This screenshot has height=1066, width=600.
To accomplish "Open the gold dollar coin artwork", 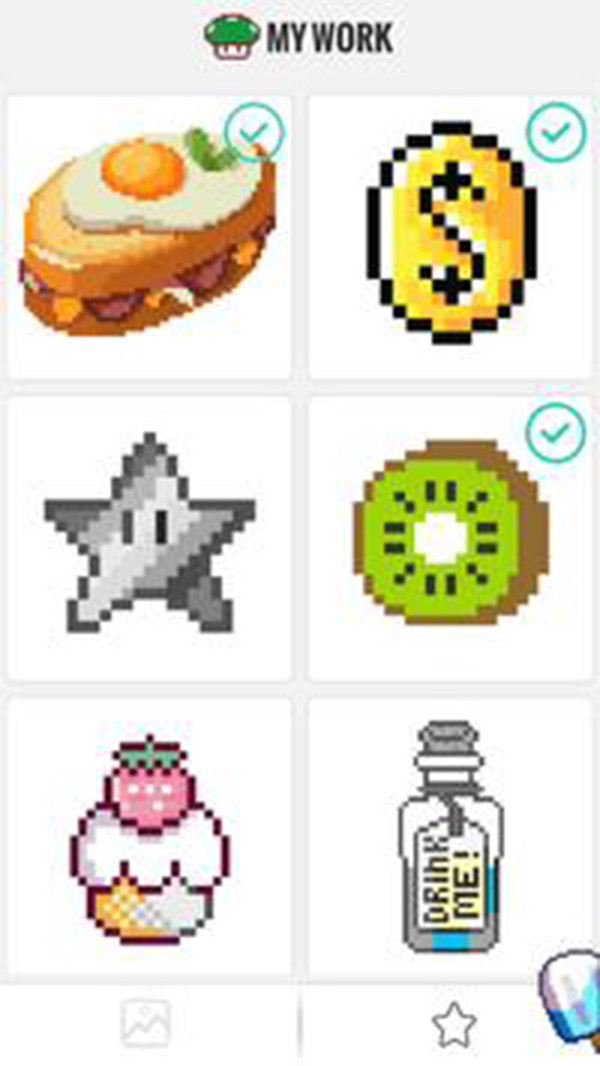I will coord(452,238).
